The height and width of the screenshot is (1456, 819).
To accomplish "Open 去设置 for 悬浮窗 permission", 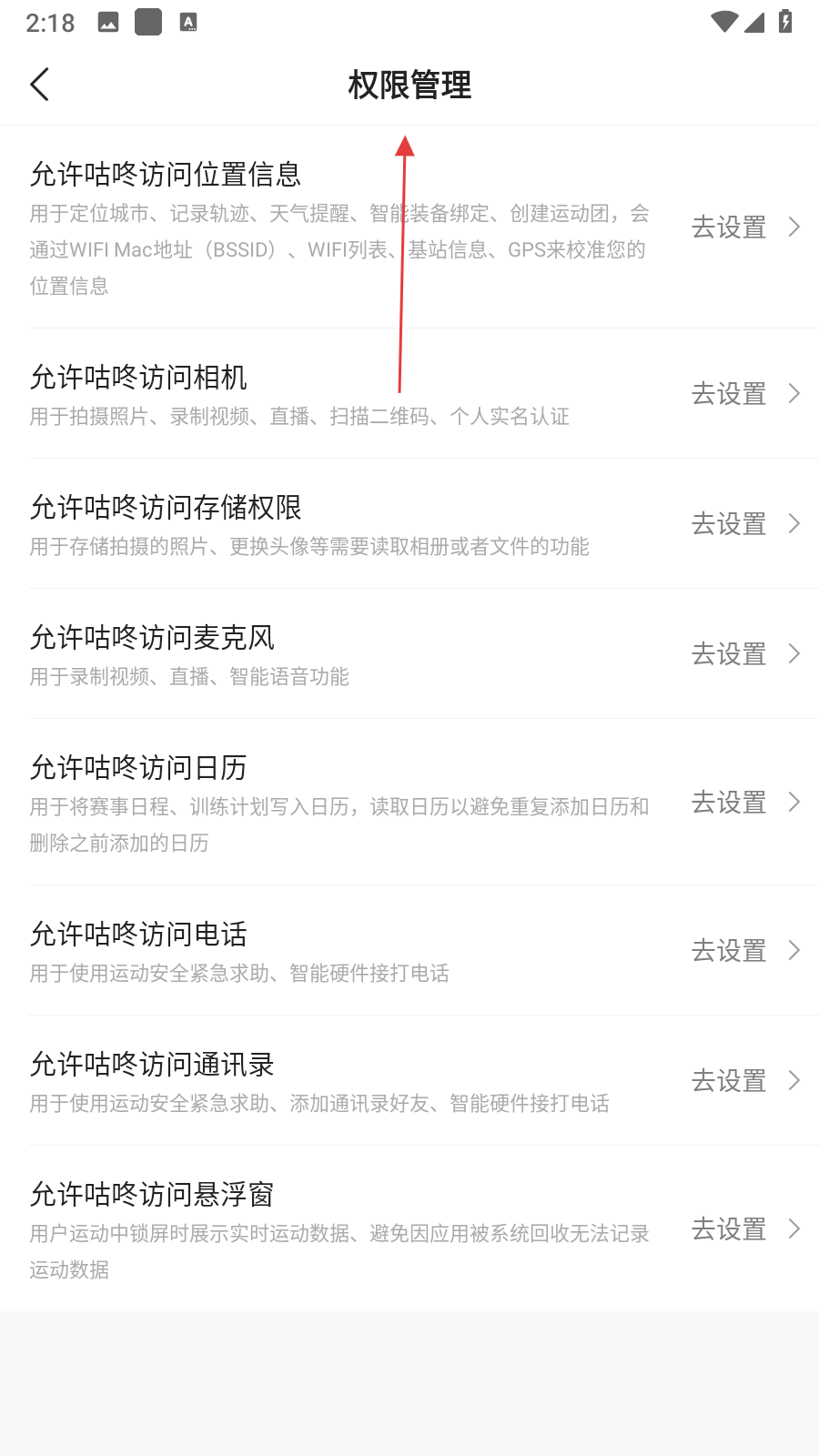I will click(744, 1229).
